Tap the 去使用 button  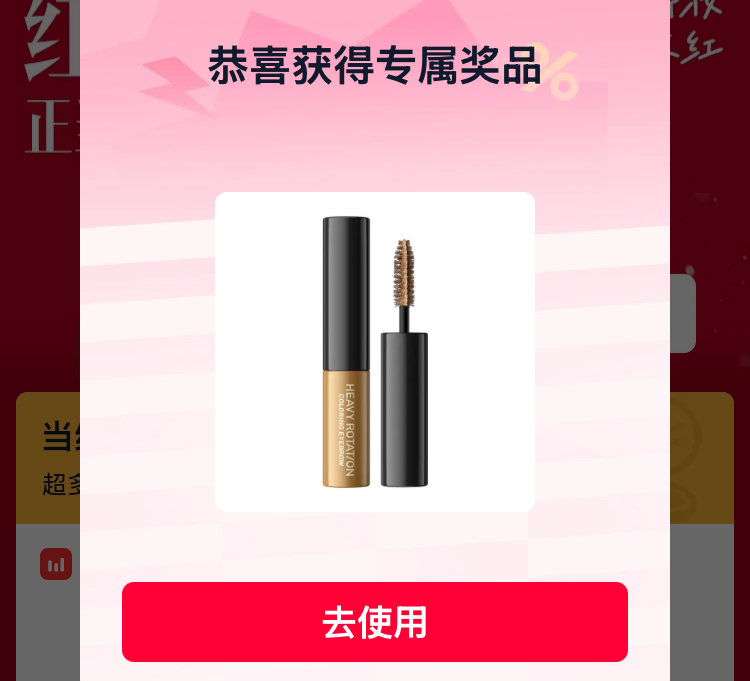pyautogui.click(x=375, y=622)
